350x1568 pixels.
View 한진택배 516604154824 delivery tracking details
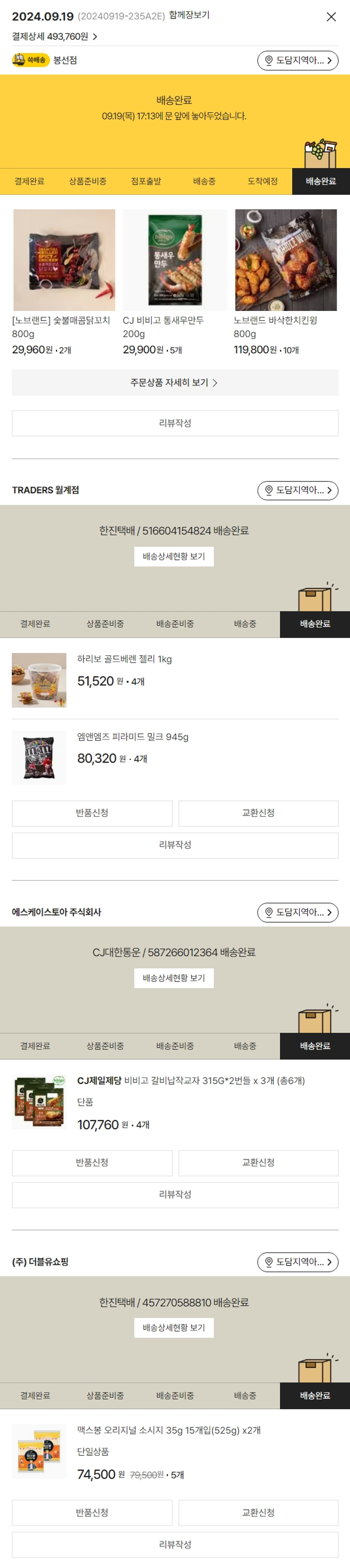[x=174, y=556]
